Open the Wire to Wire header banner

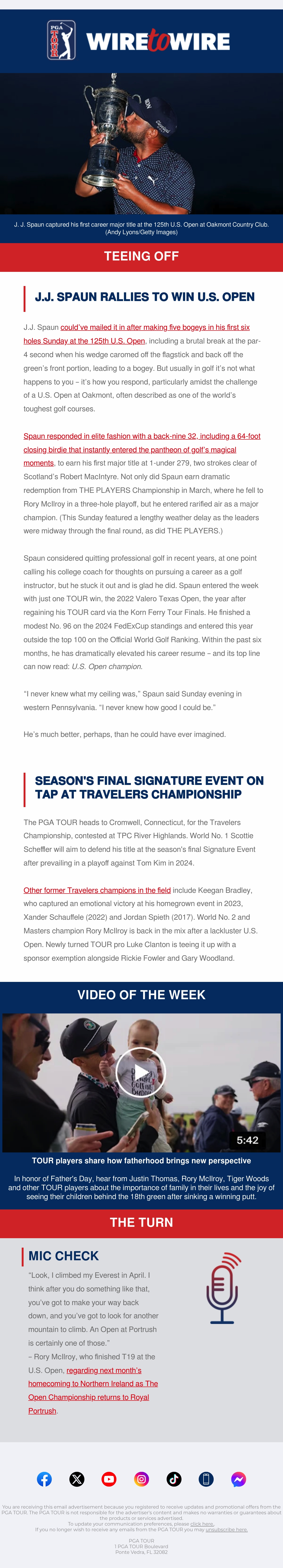[141, 41]
